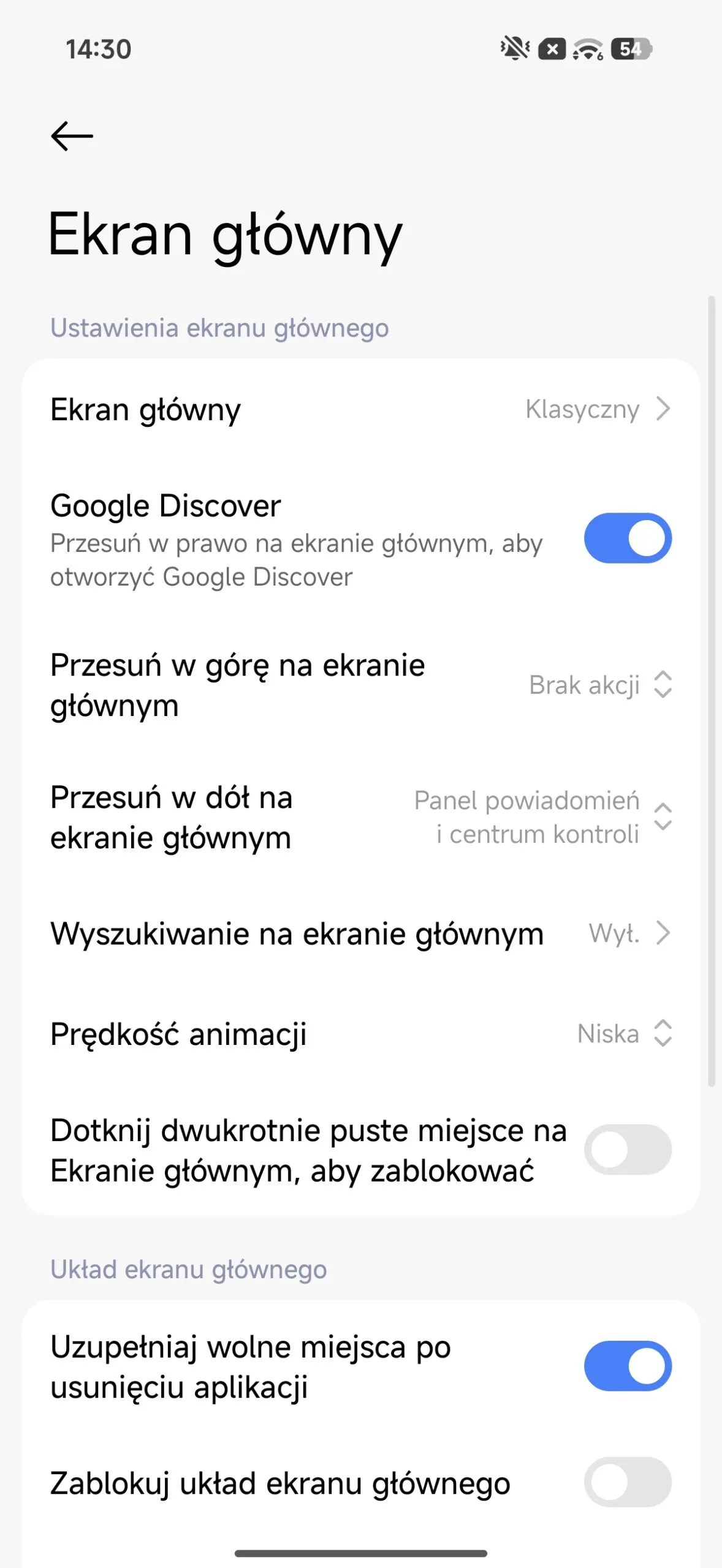This screenshot has width=722, height=1568.
Task: Turn off Uzupełniaj wolne miejsca po usunięciu aplikacji
Action: click(x=627, y=1366)
